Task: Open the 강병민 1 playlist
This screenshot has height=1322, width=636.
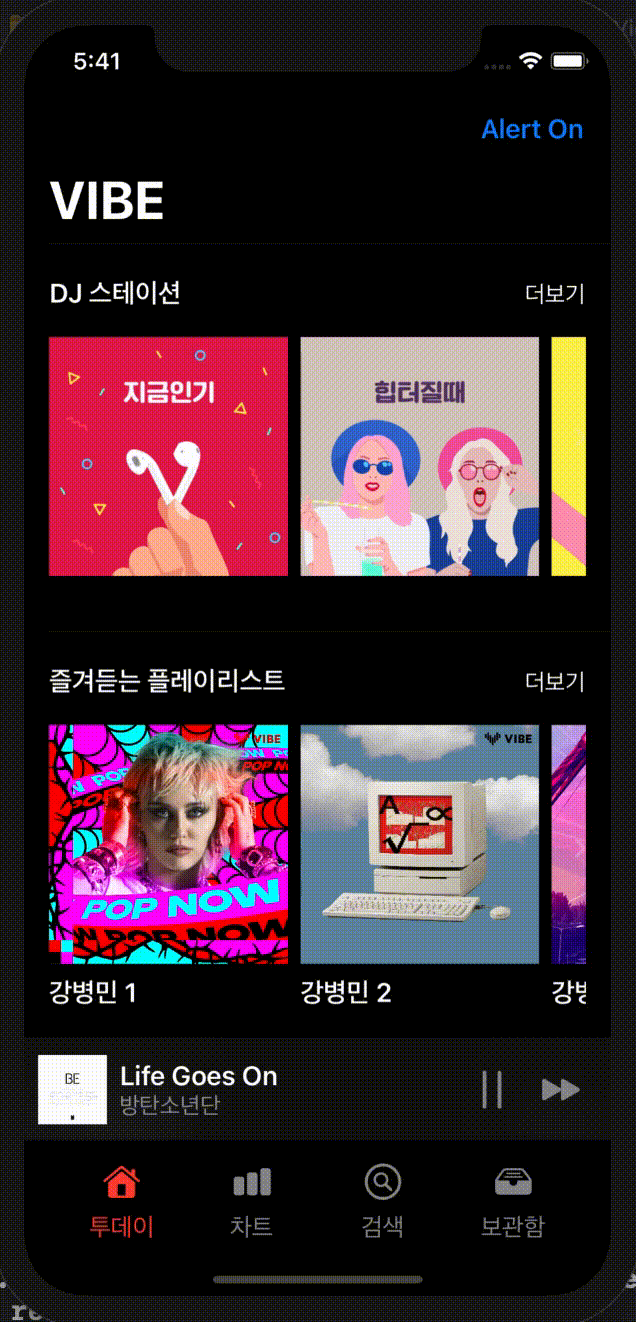Action: click(x=168, y=844)
